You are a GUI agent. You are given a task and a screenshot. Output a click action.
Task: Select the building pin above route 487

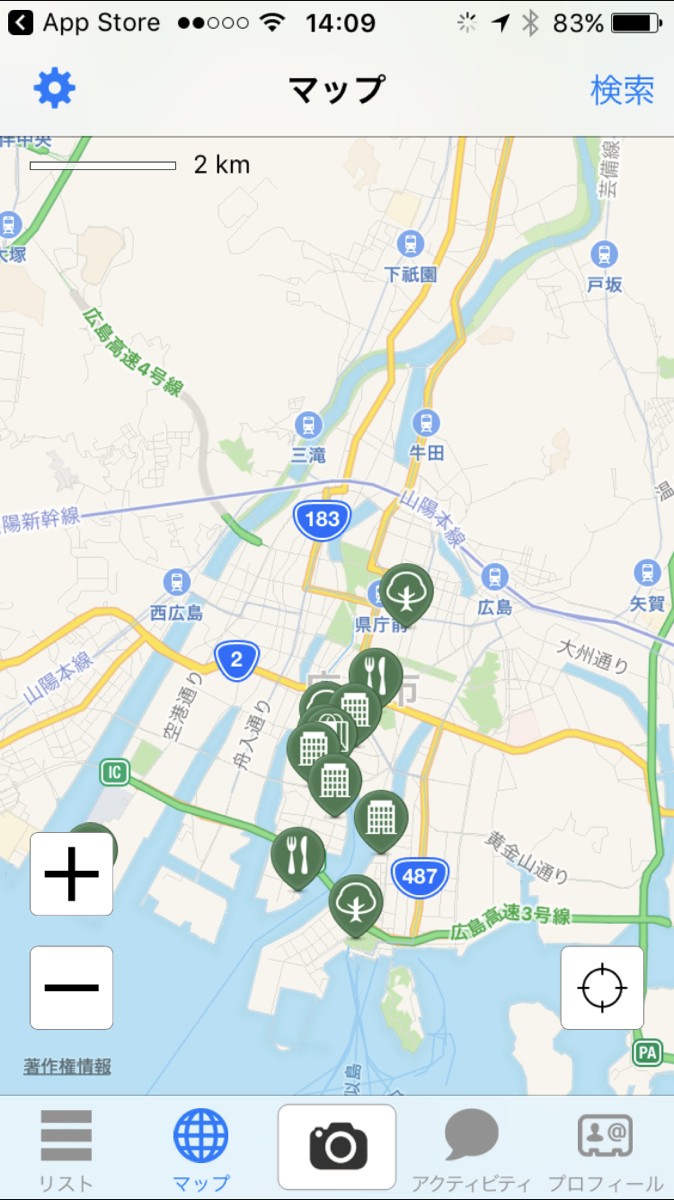coord(381,816)
